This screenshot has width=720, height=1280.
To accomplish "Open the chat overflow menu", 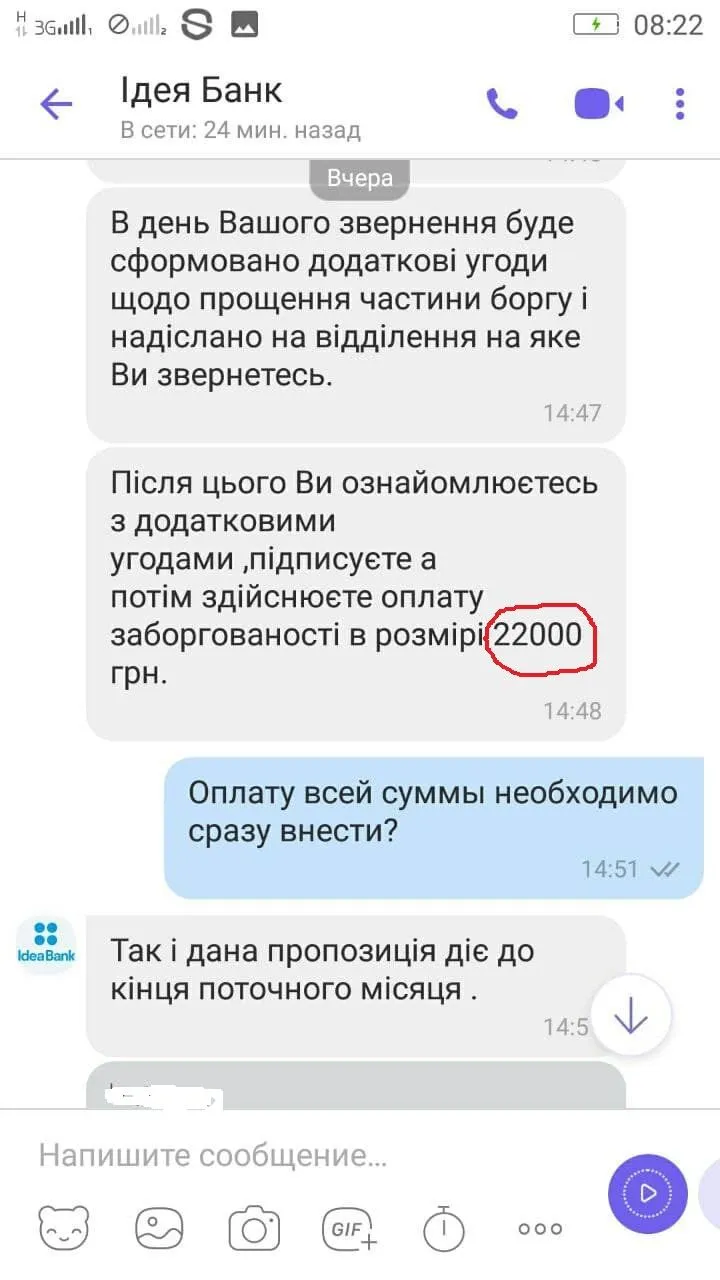I will pyautogui.click(x=680, y=104).
